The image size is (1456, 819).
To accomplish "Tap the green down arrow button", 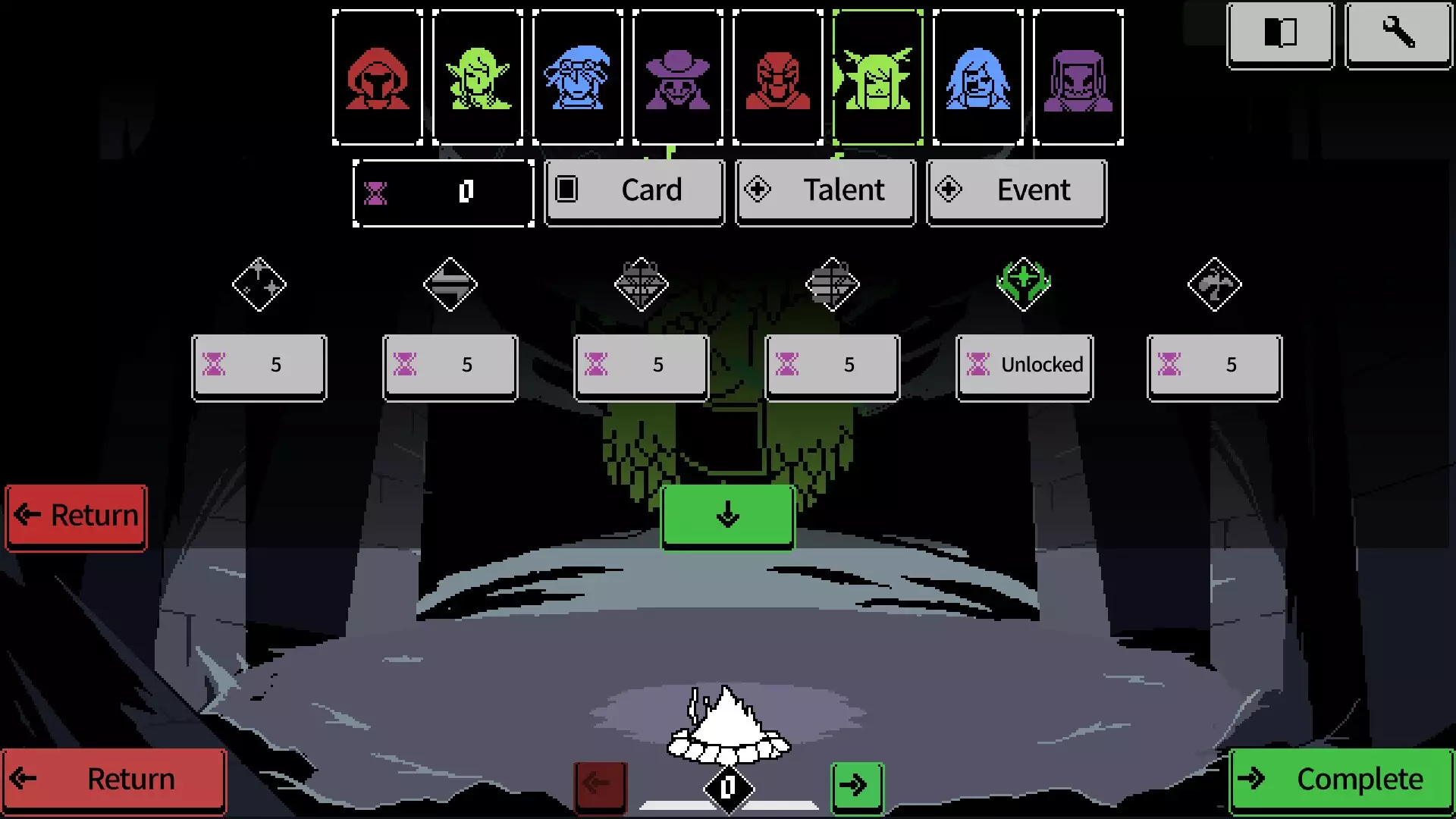I will pyautogui.click(x=728, y=516).
